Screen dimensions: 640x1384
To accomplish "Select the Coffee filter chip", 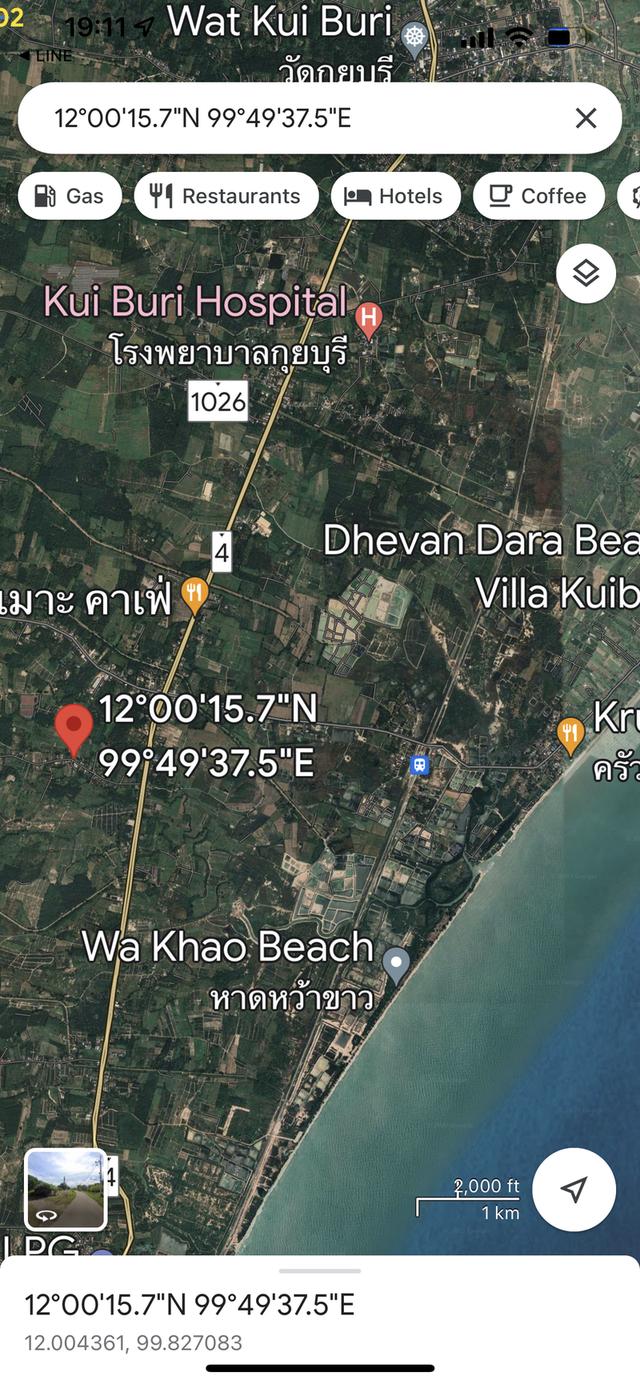I will [x=538, y=196].
